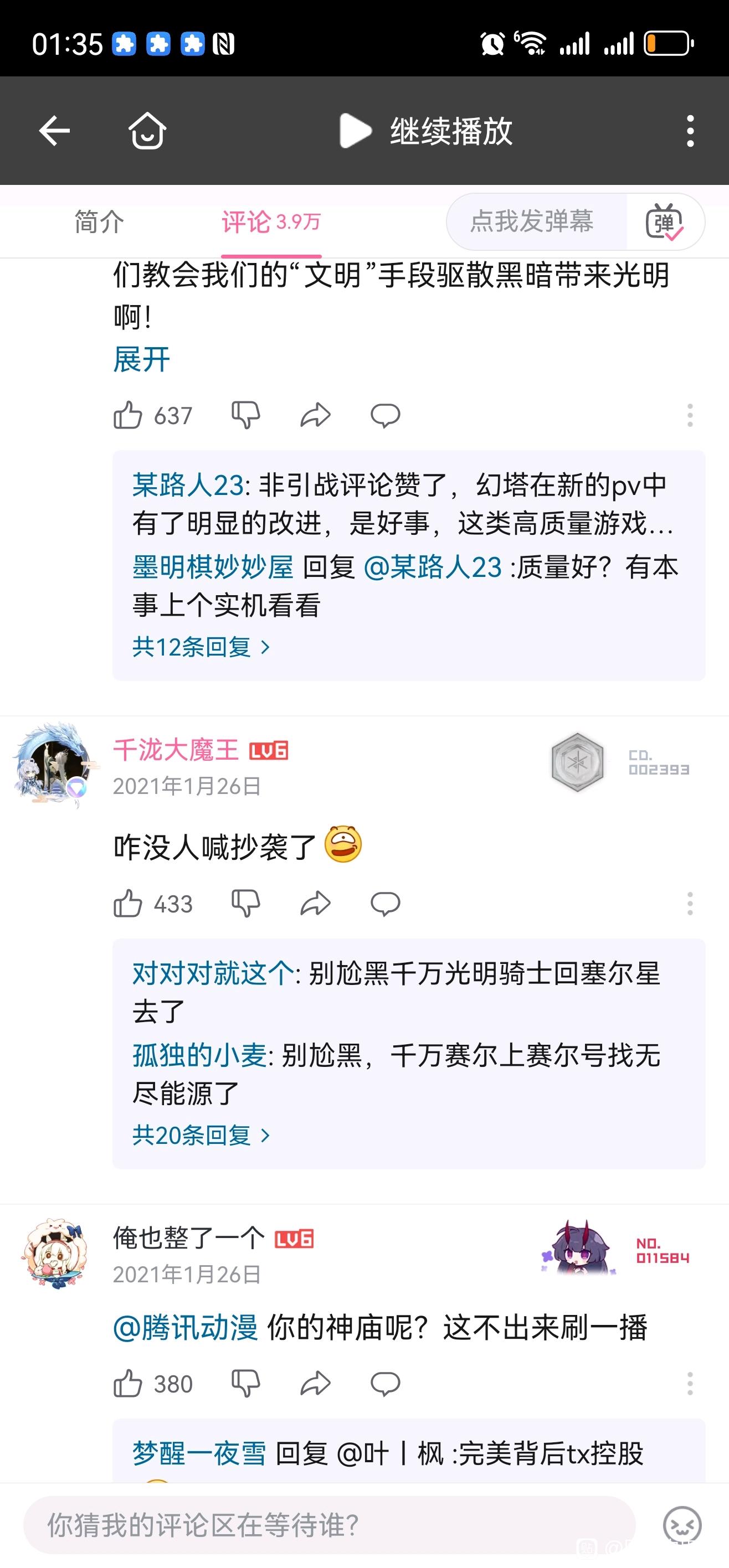Tap the 点我发弹幕 field
This screenshot has width=729, height=1568.
(x=532, y=221)
